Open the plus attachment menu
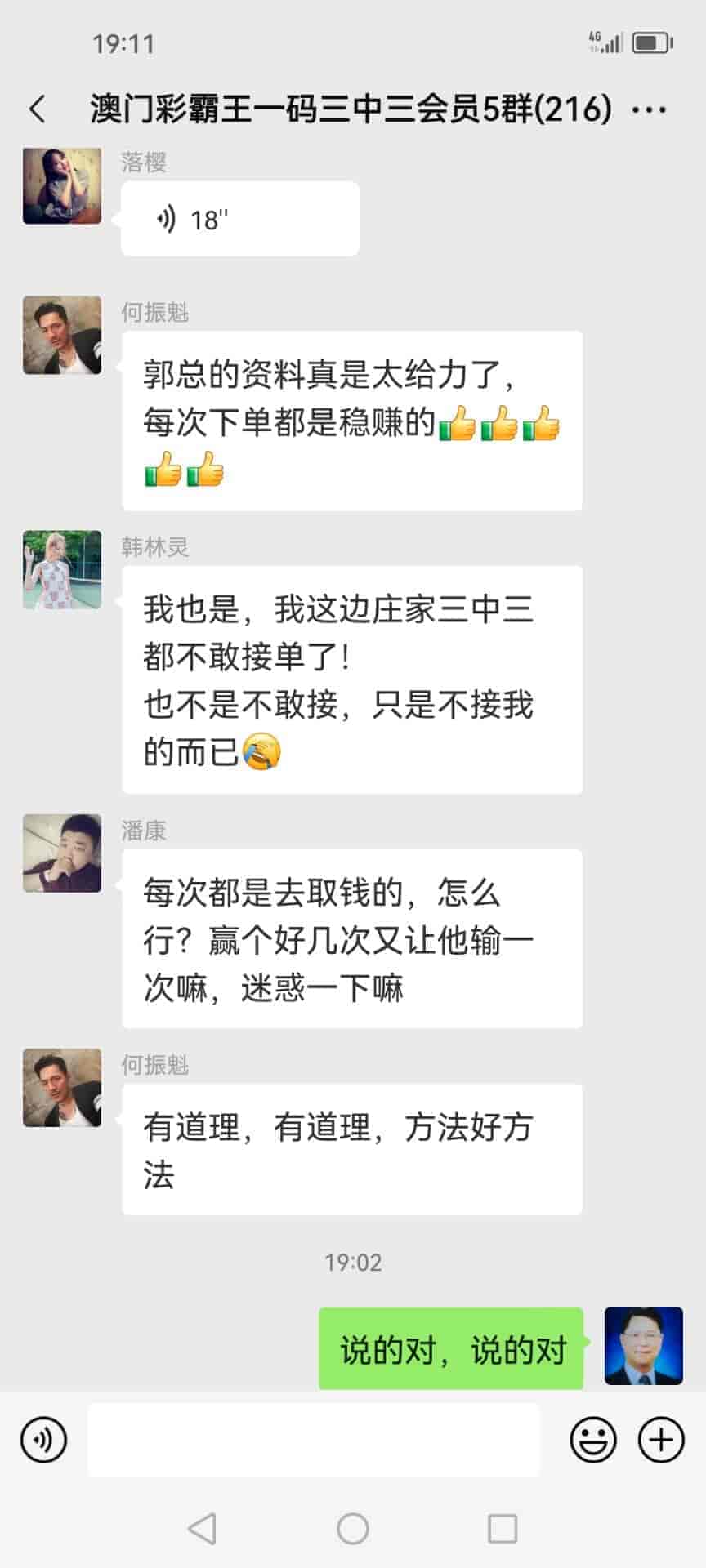This screenshot has height=1568, width=706. point(660,1440)
